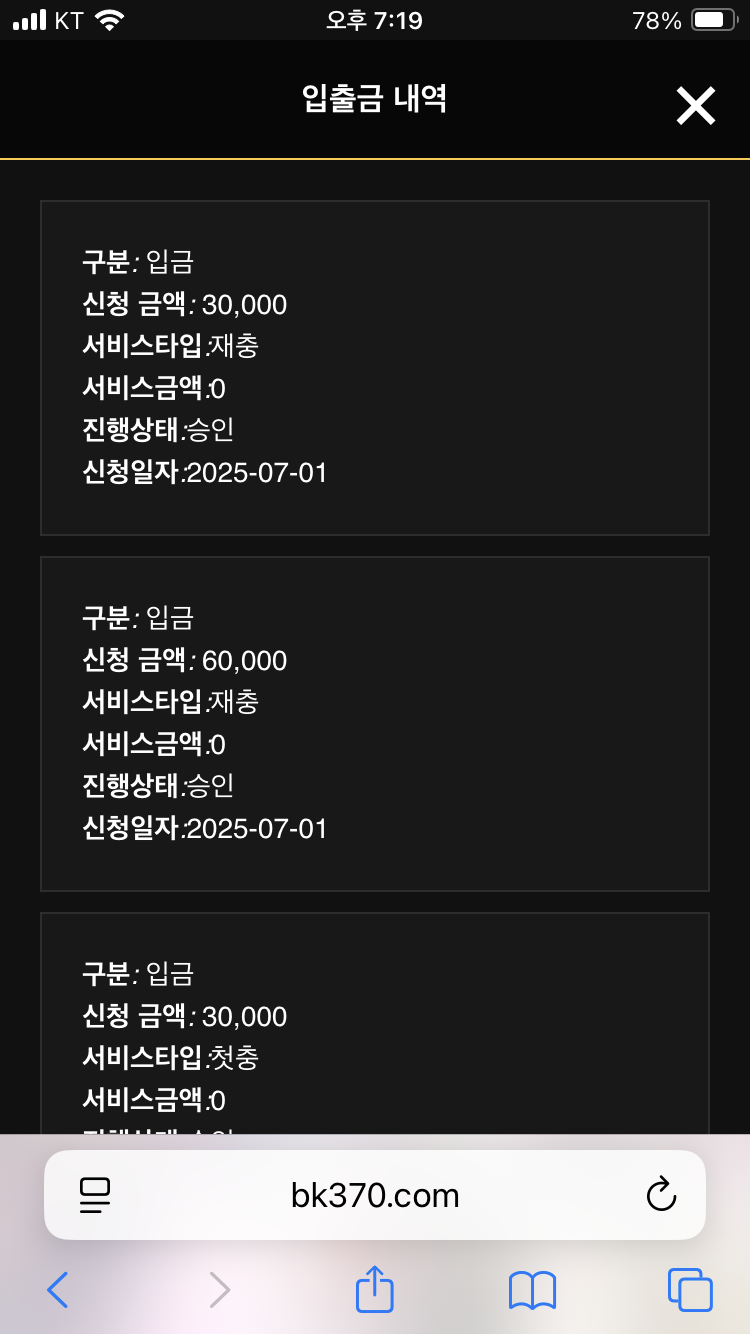This screenshot has width=750, height=1334.
Task: Reload the current page
Action: click(662, 1194)
